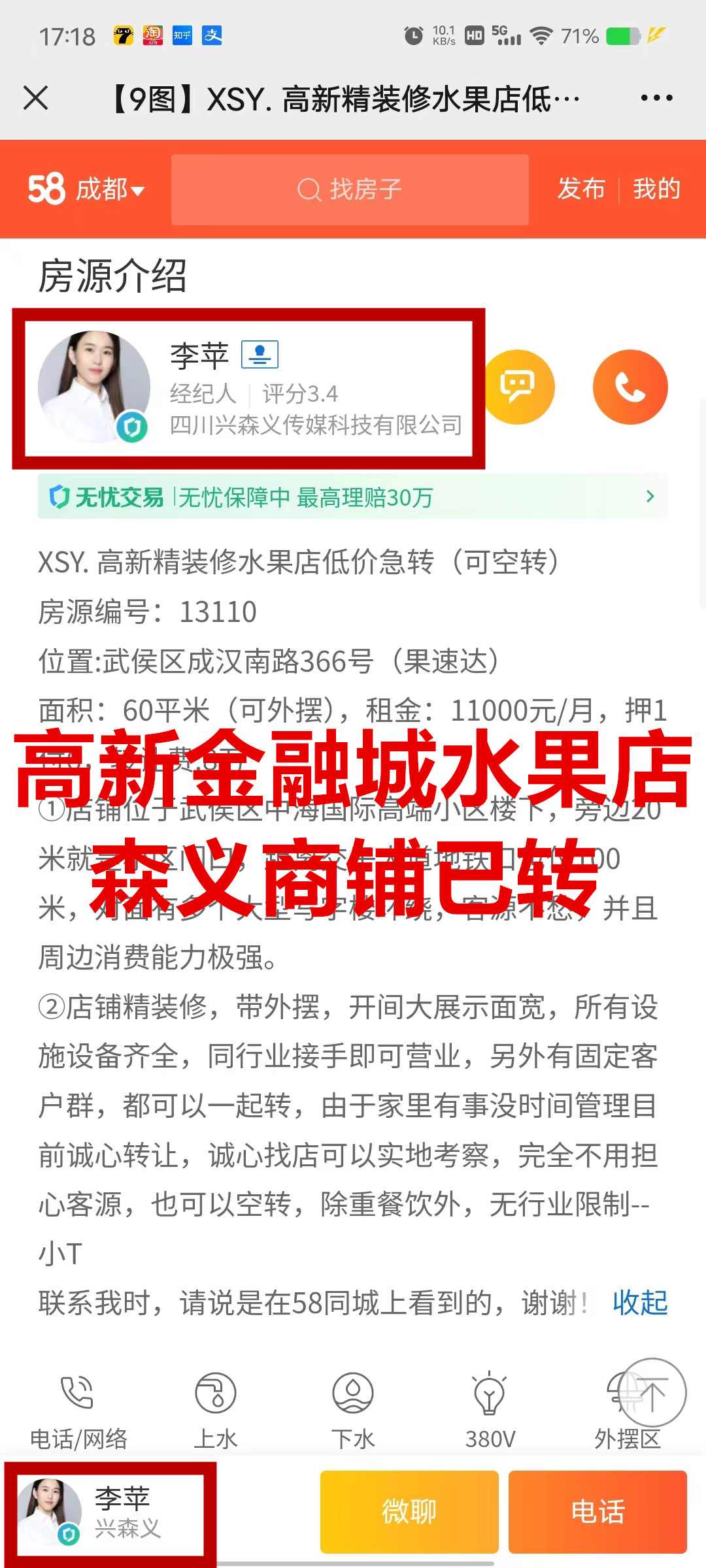Screen dimensions: 706x1568
Task: Tap the bottom 电话 button
Action: (x=597, y=1511)
